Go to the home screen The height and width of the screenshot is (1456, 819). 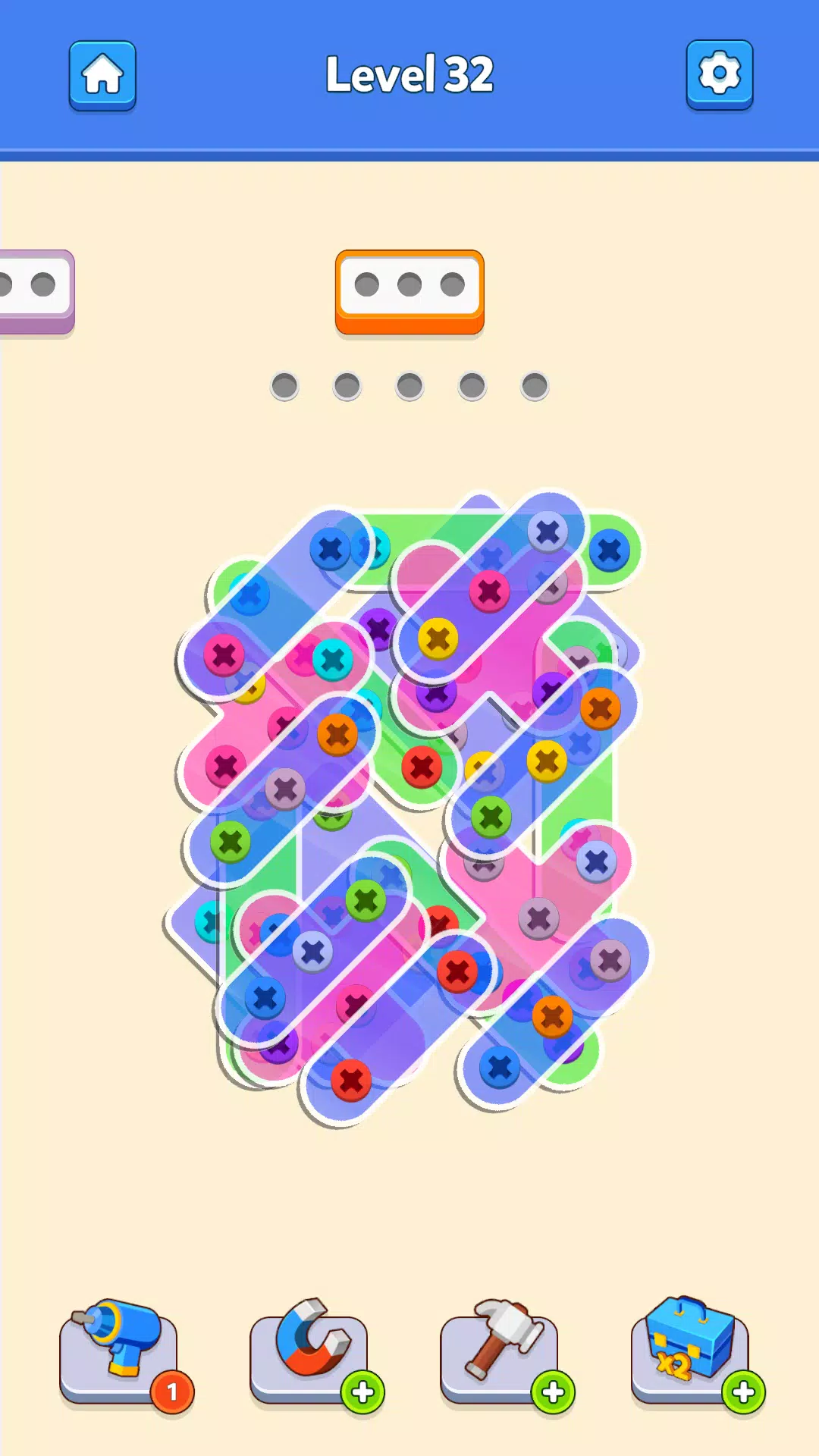tap(102, 76)
